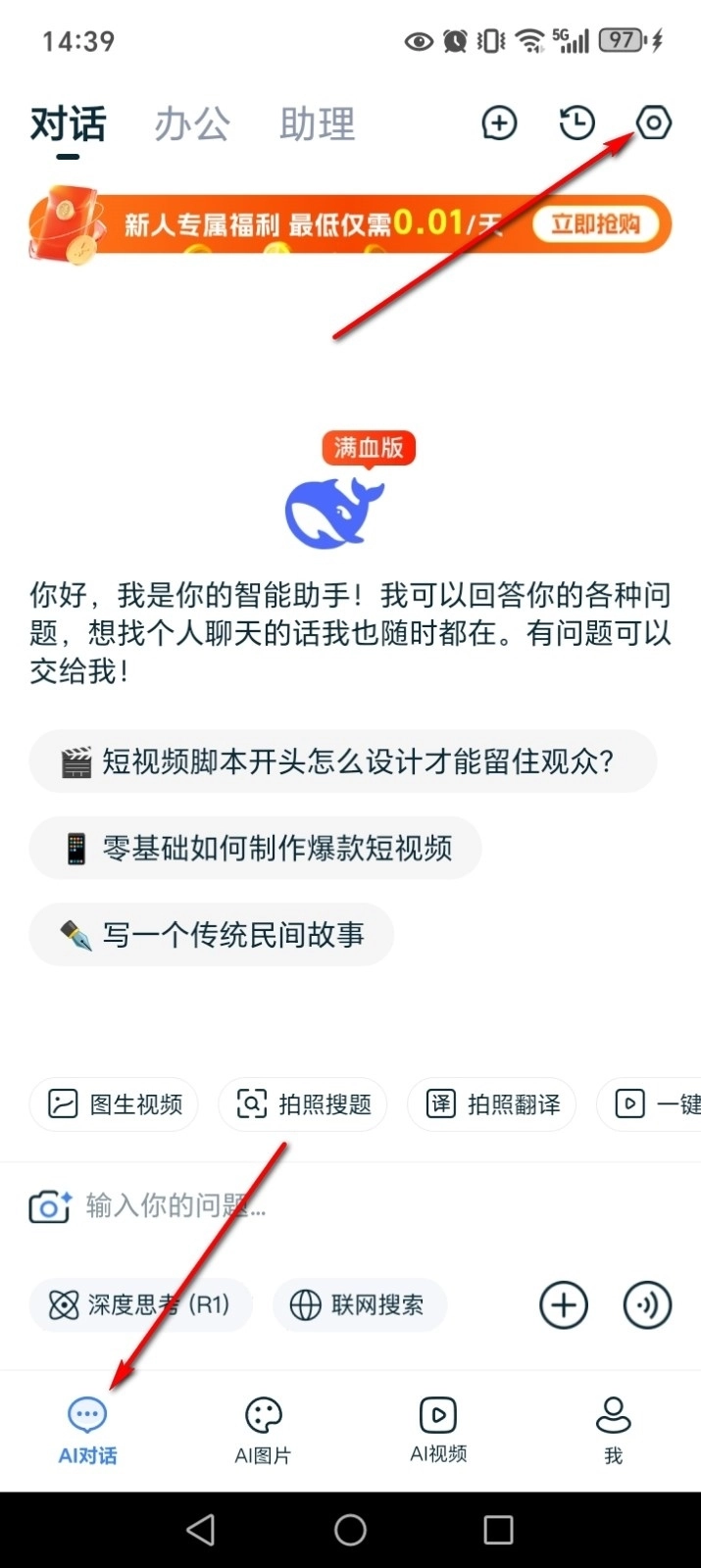Open the 图生视频 tool
This screenshot has height=1568, width=701.
point(114,1104)
